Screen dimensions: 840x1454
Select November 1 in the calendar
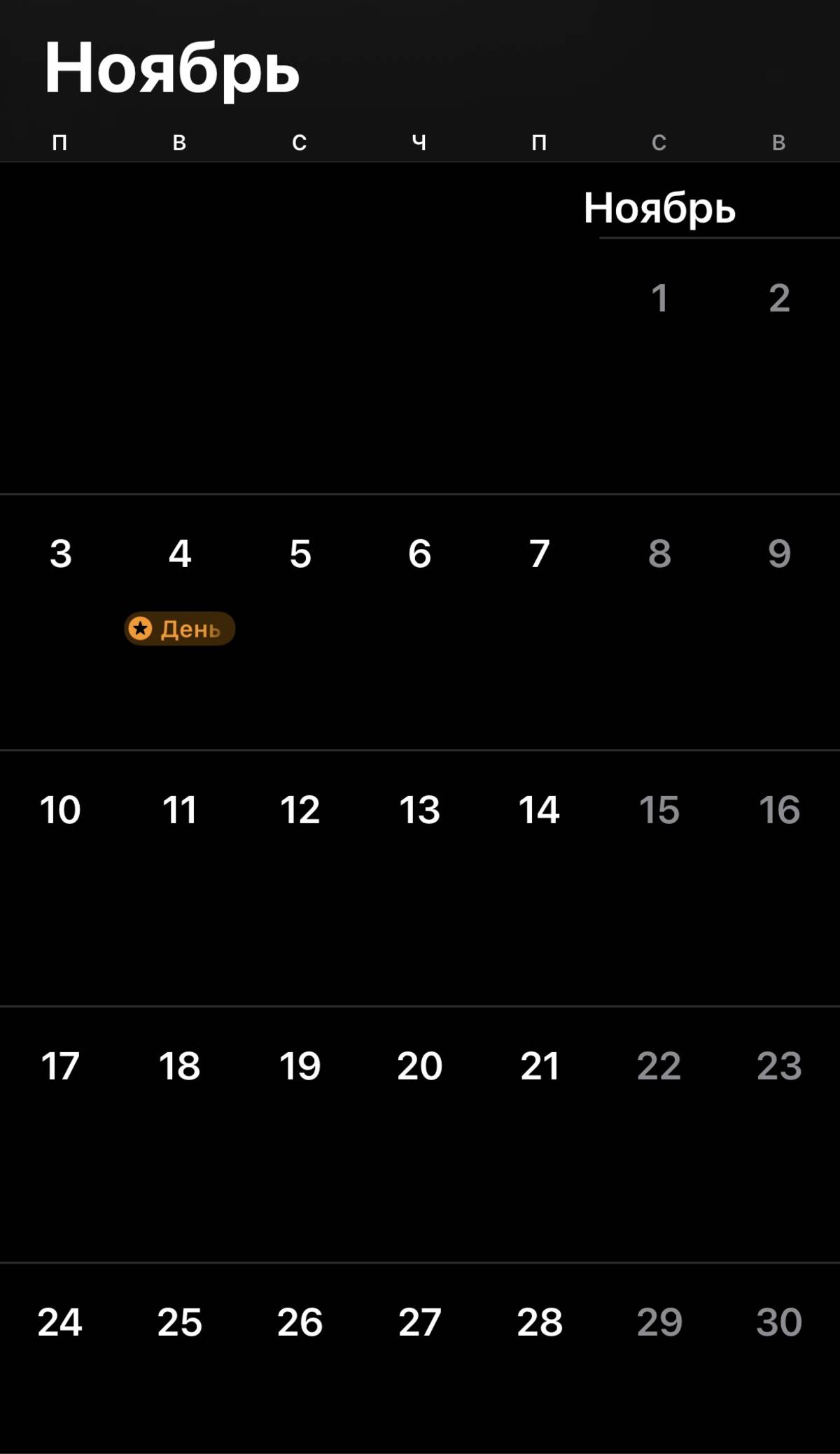point(659,298)
